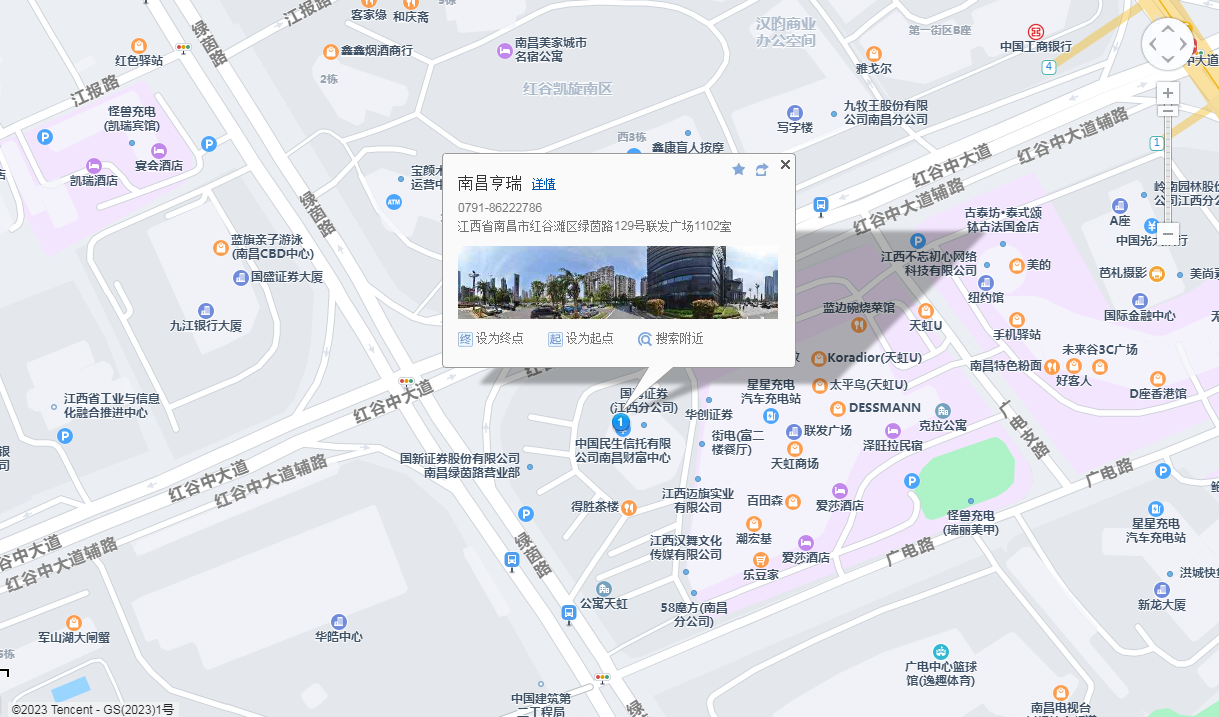
Task: Search nearby with 搜索附近
Action: coord(671,339)
